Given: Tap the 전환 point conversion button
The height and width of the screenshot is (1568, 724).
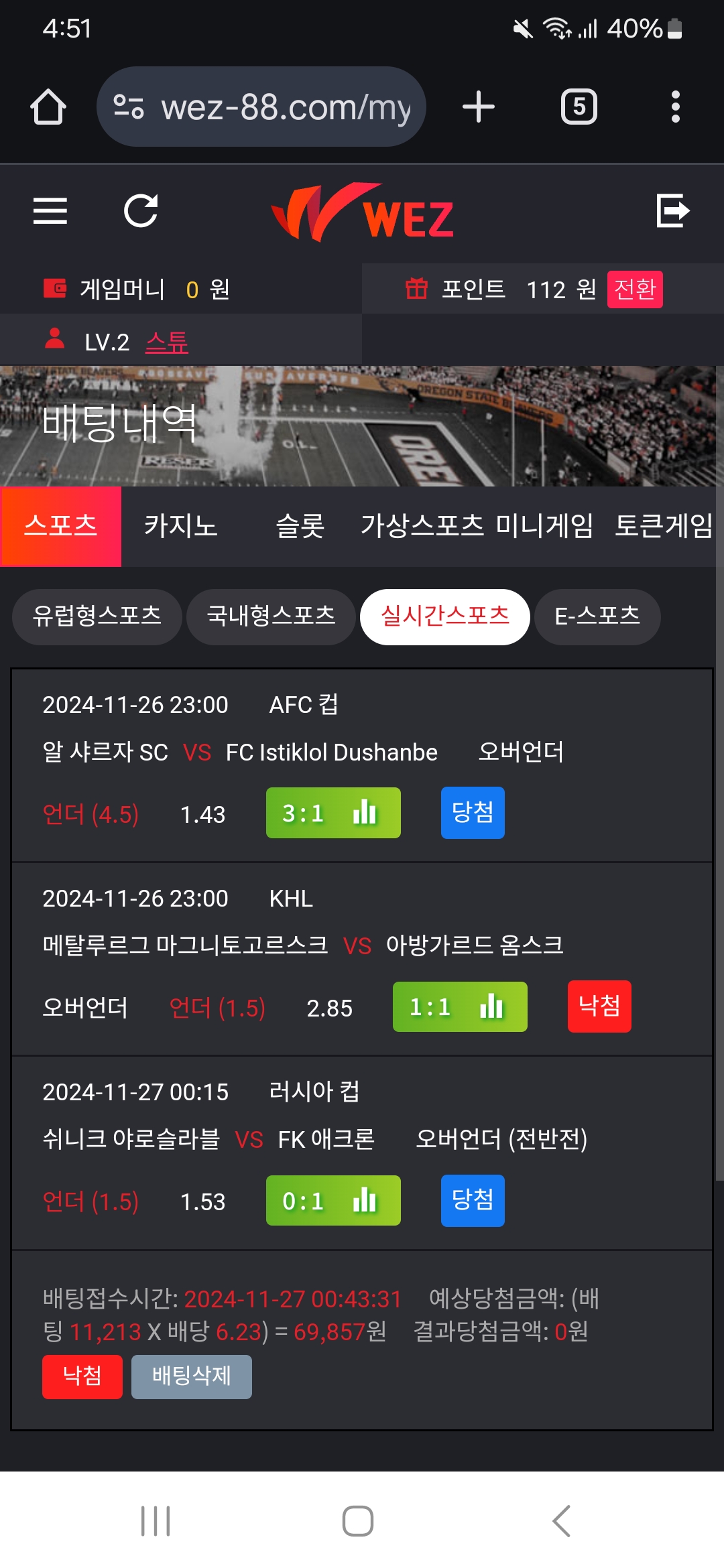Looking at the screenshot, I should (634, 289).
